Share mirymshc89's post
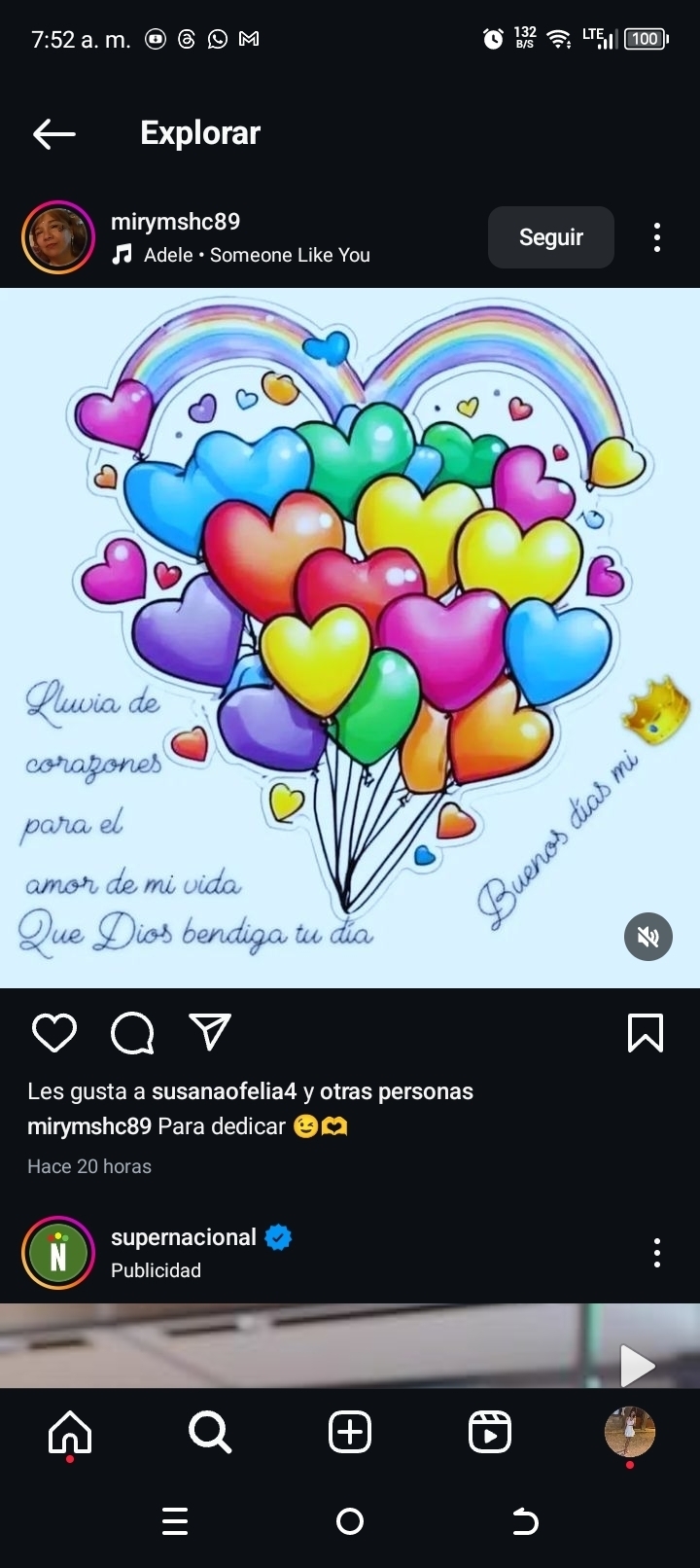Image resolution: width=700 pixels, height=1568 pixels. tap(210, 1032)
